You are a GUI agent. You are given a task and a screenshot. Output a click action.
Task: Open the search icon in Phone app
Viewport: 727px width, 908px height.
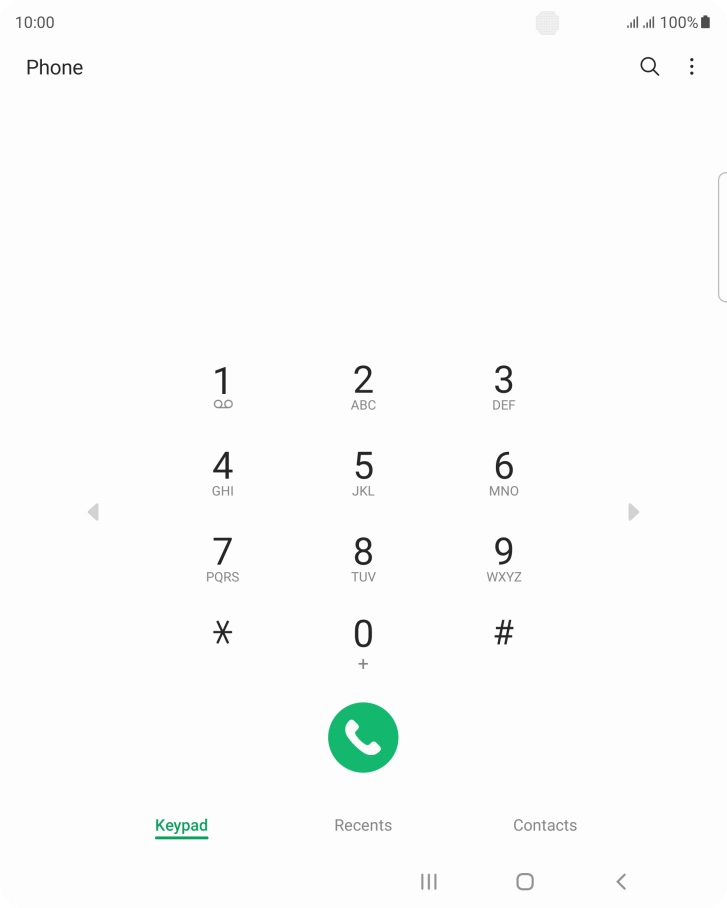click(649, 66)
